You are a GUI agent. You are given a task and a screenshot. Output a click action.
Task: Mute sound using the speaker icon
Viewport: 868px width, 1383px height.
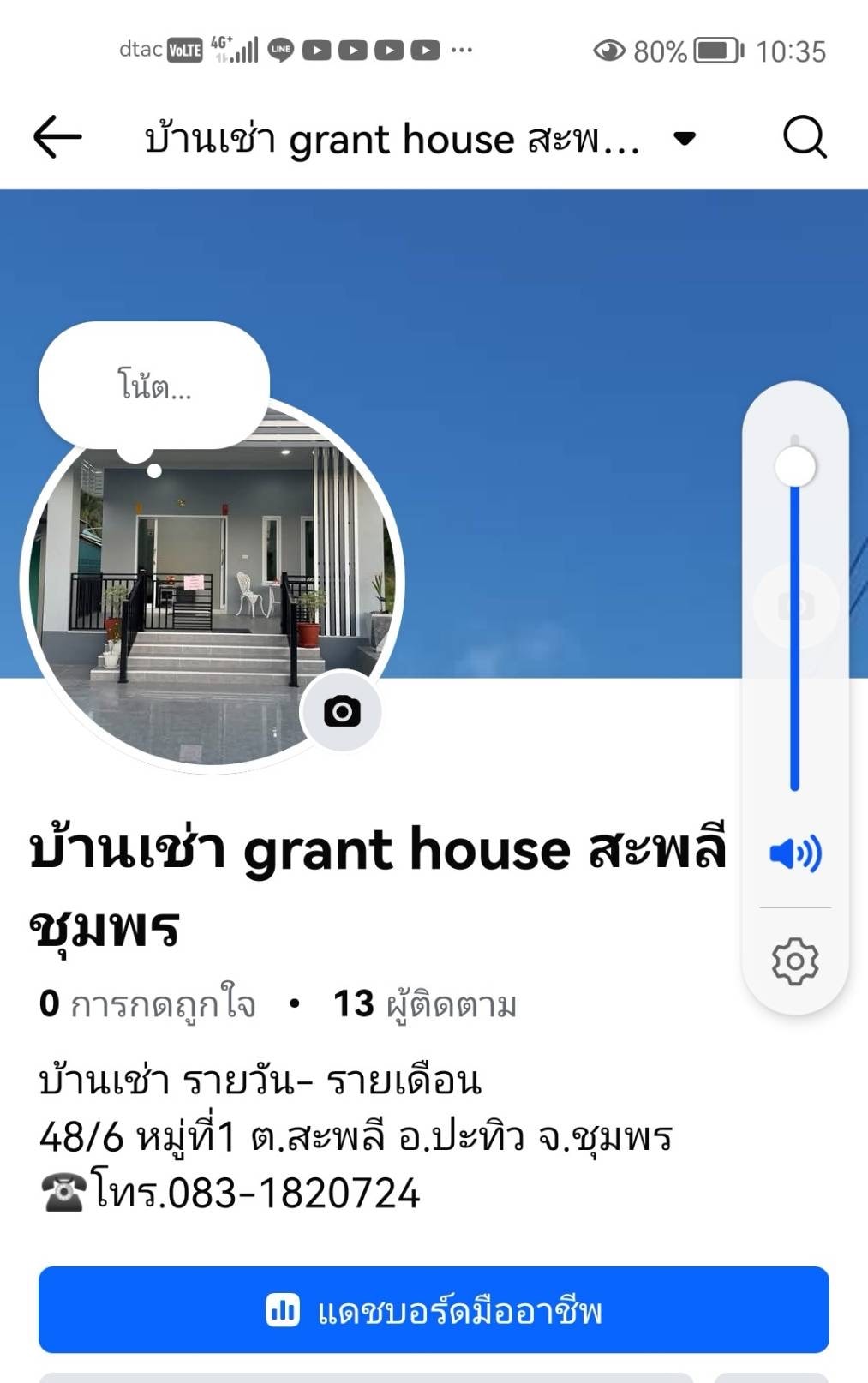point(794,853)
